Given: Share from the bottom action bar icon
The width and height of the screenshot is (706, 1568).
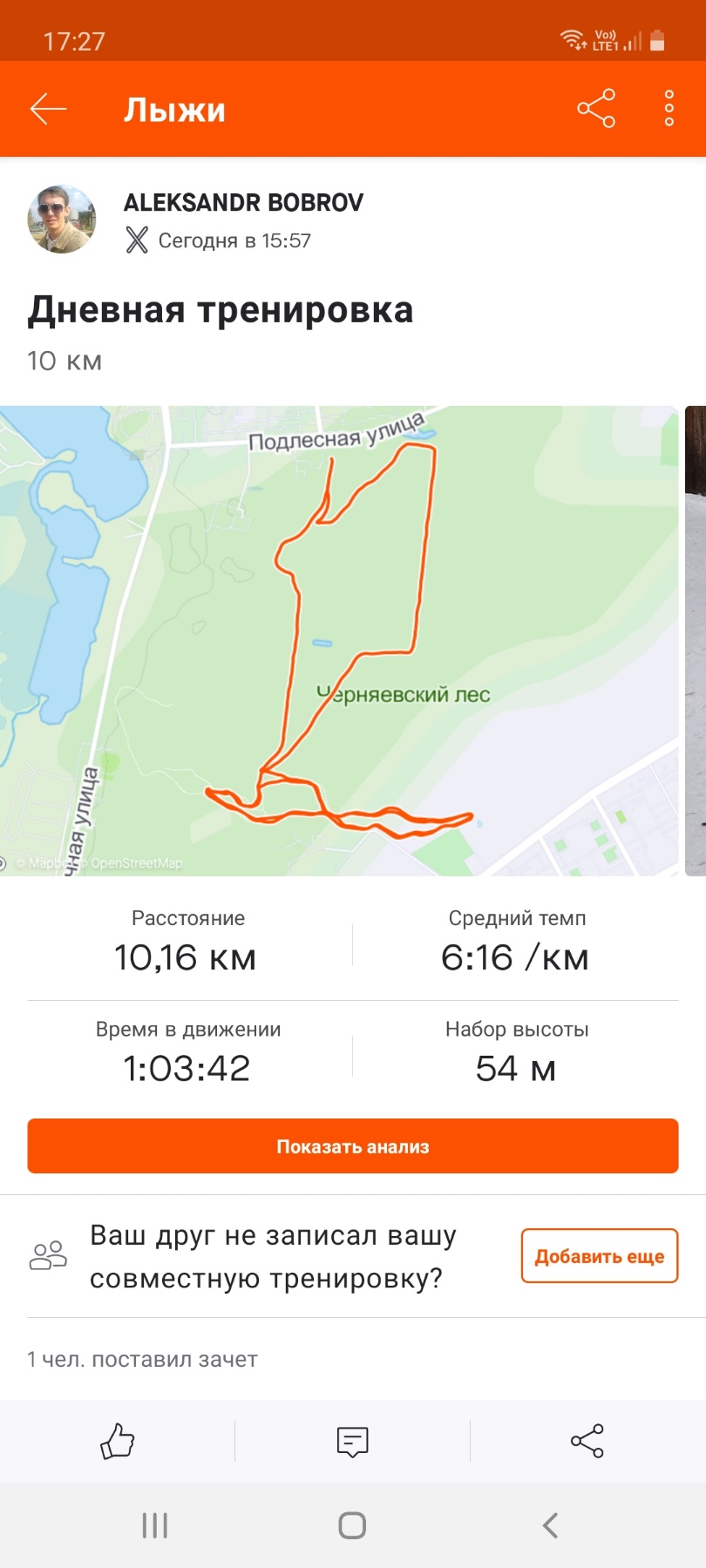Looking at the screenshot, I should point(587,1441).
